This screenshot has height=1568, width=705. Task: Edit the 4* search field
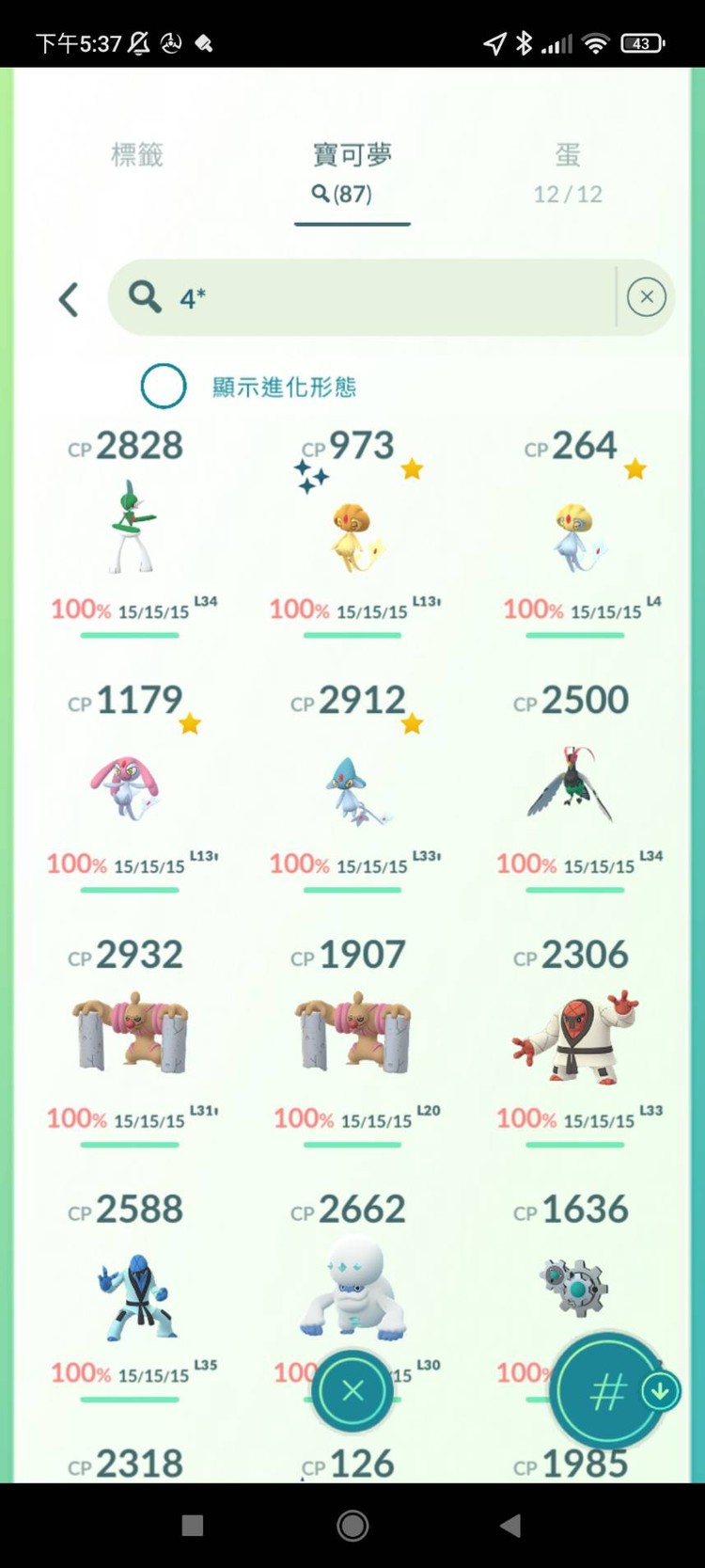pos(376,298)
